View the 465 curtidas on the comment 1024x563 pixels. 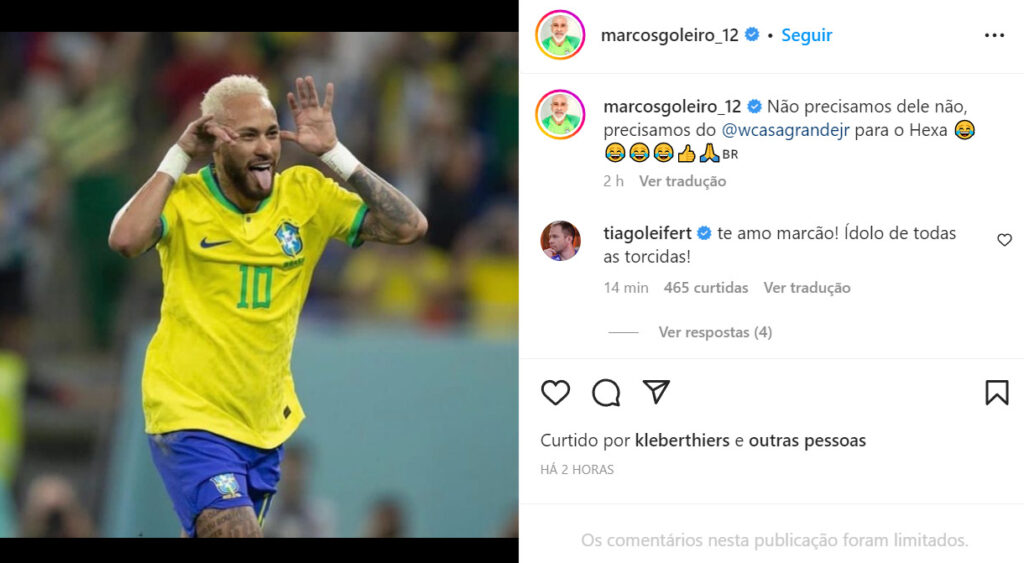pos(705,287)
